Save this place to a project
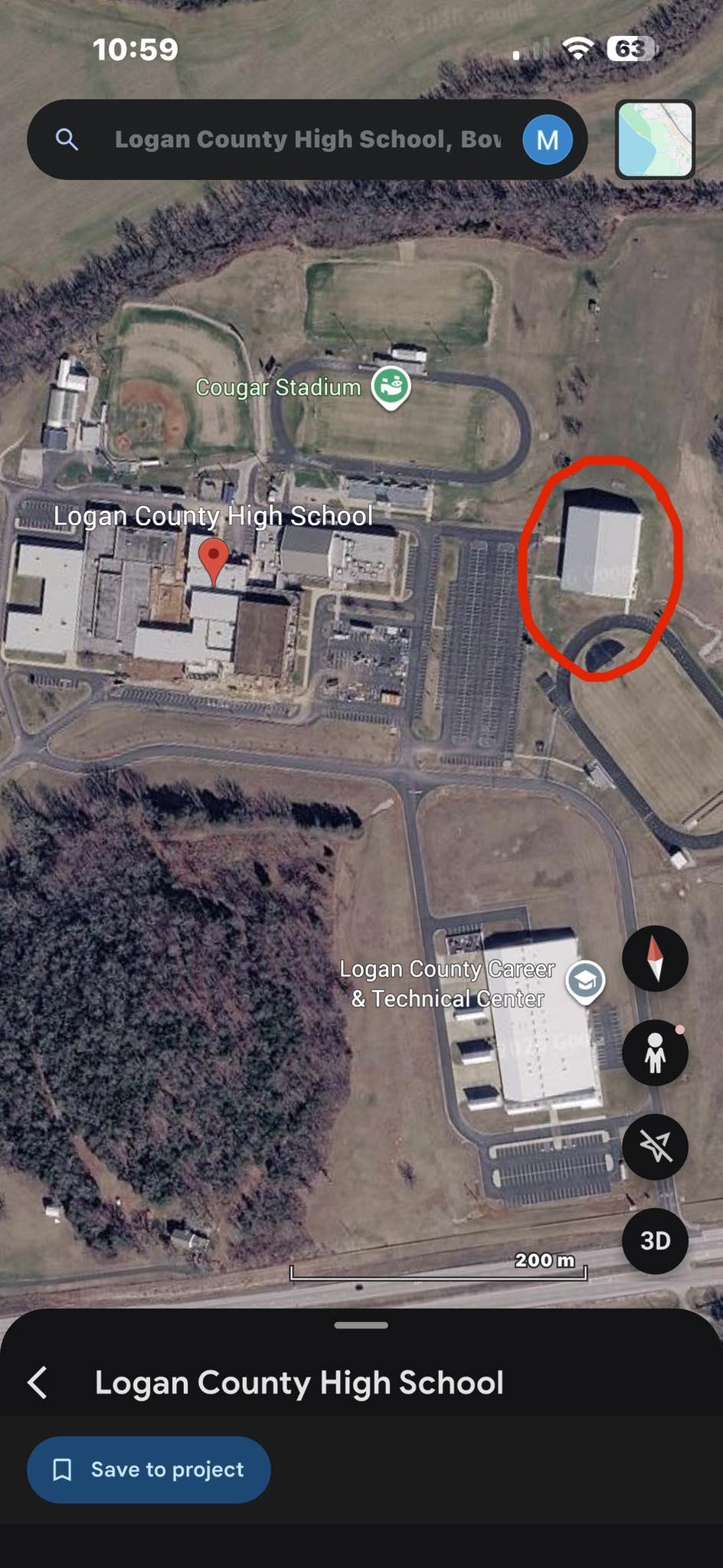This screenshot has width=723, height=1568. (149, 1469)
